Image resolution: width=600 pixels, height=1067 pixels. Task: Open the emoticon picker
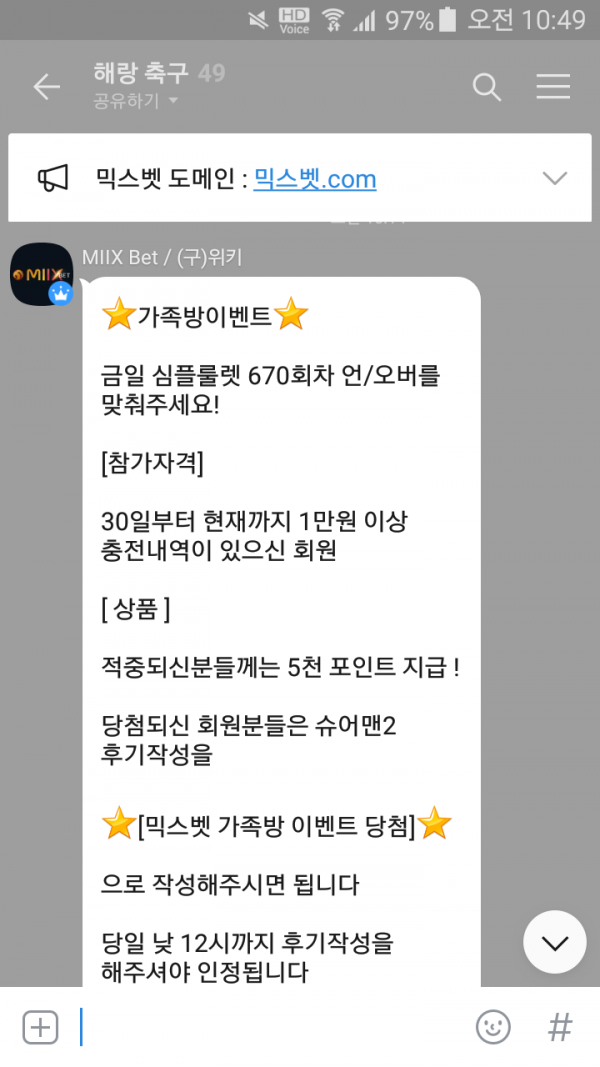493,1027
